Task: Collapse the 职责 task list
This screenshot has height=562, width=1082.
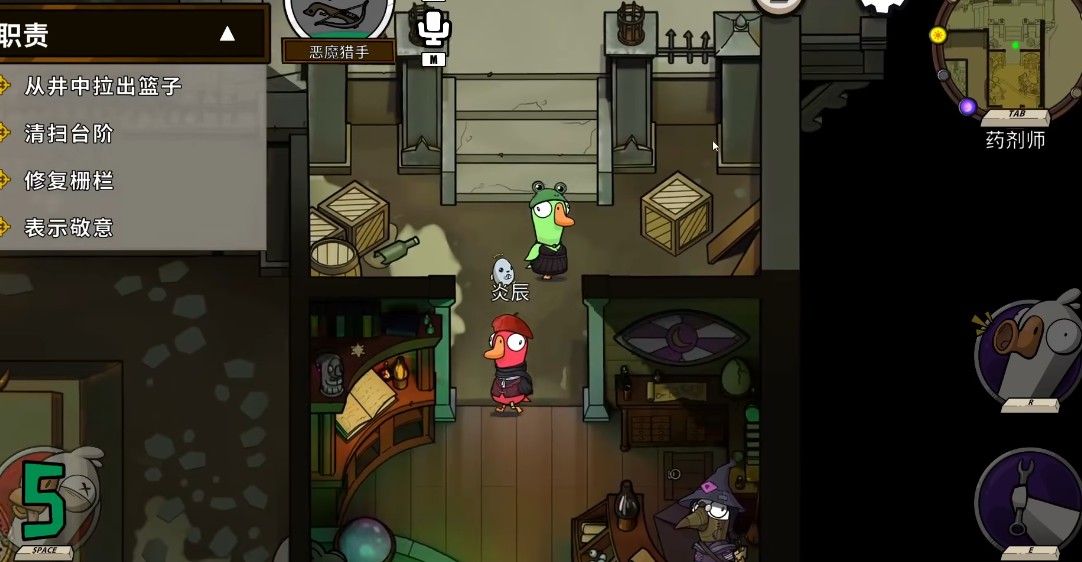Action: pyautogui.click(x=227, y=34)
